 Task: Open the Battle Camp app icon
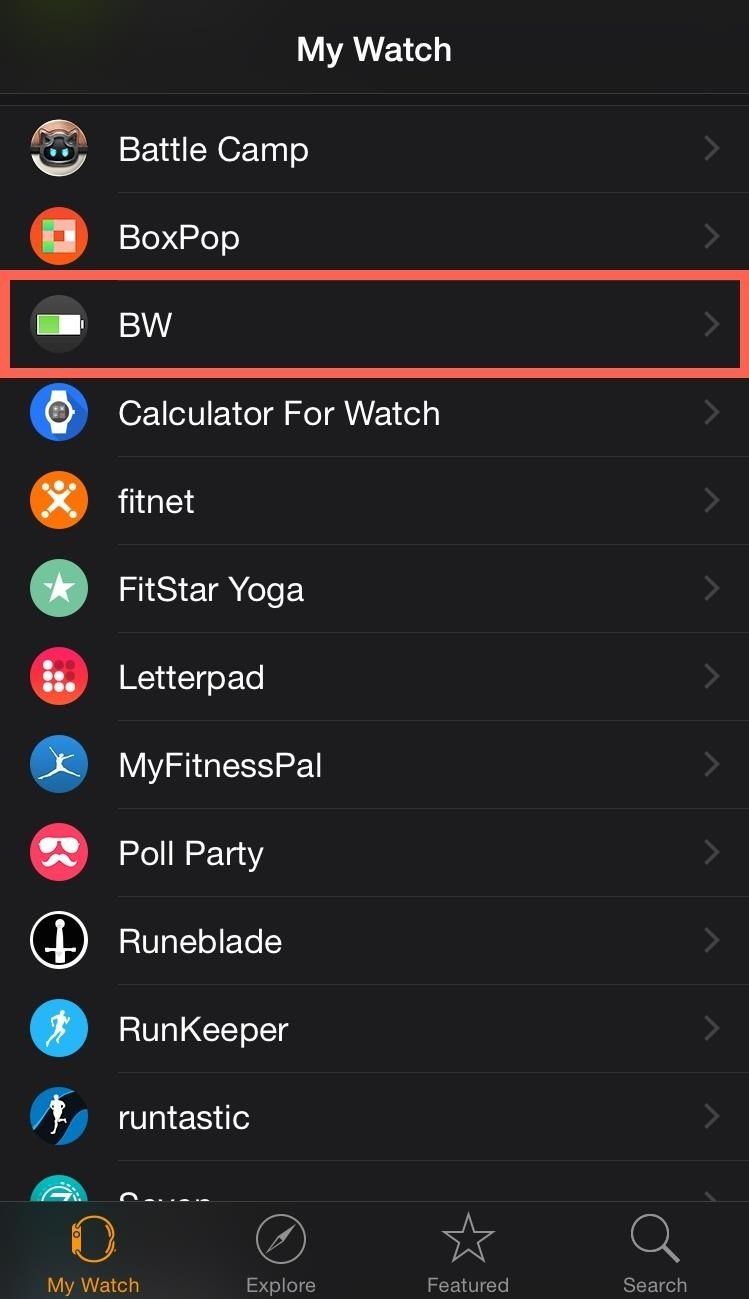click(58, 148)
